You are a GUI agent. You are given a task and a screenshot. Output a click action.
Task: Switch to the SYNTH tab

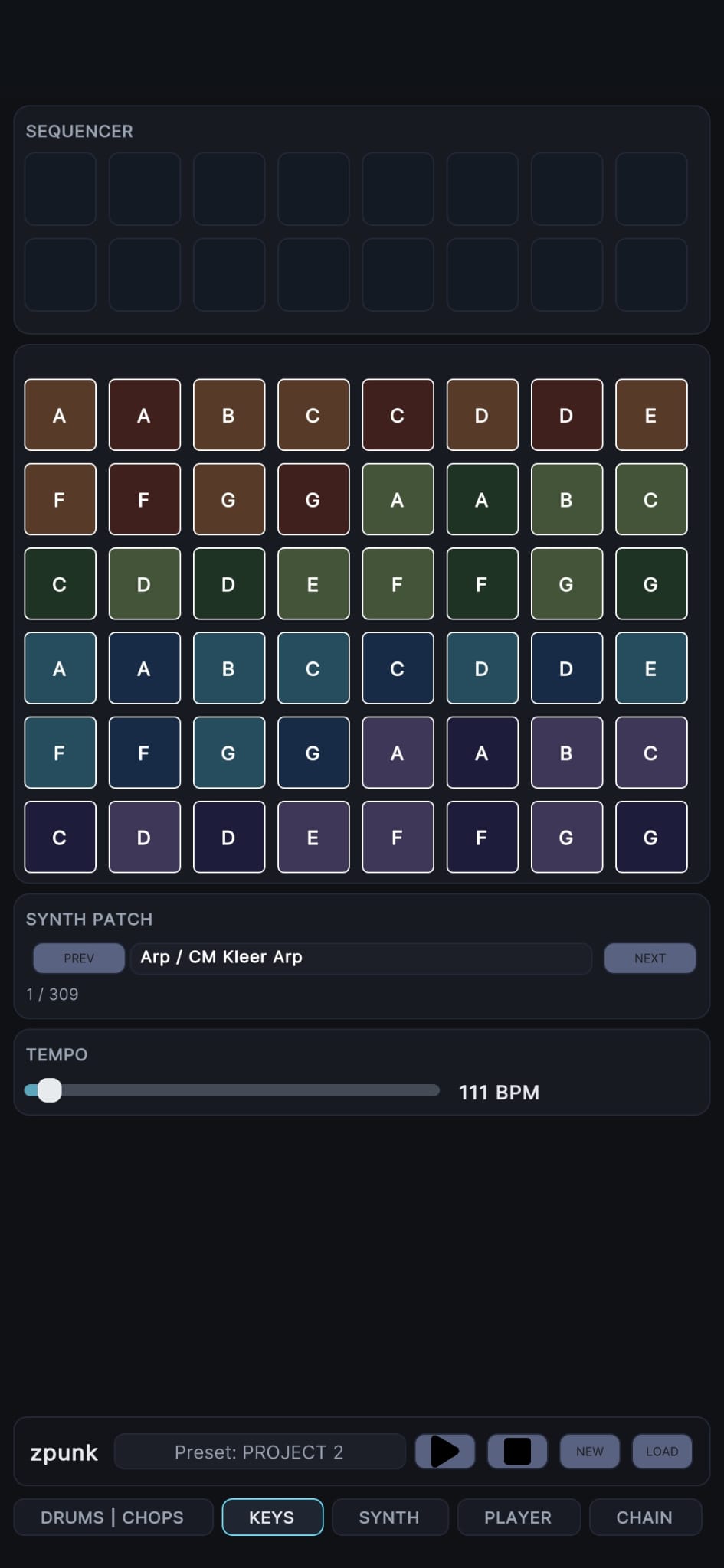pyautogui.click(x=389, y=1517)
